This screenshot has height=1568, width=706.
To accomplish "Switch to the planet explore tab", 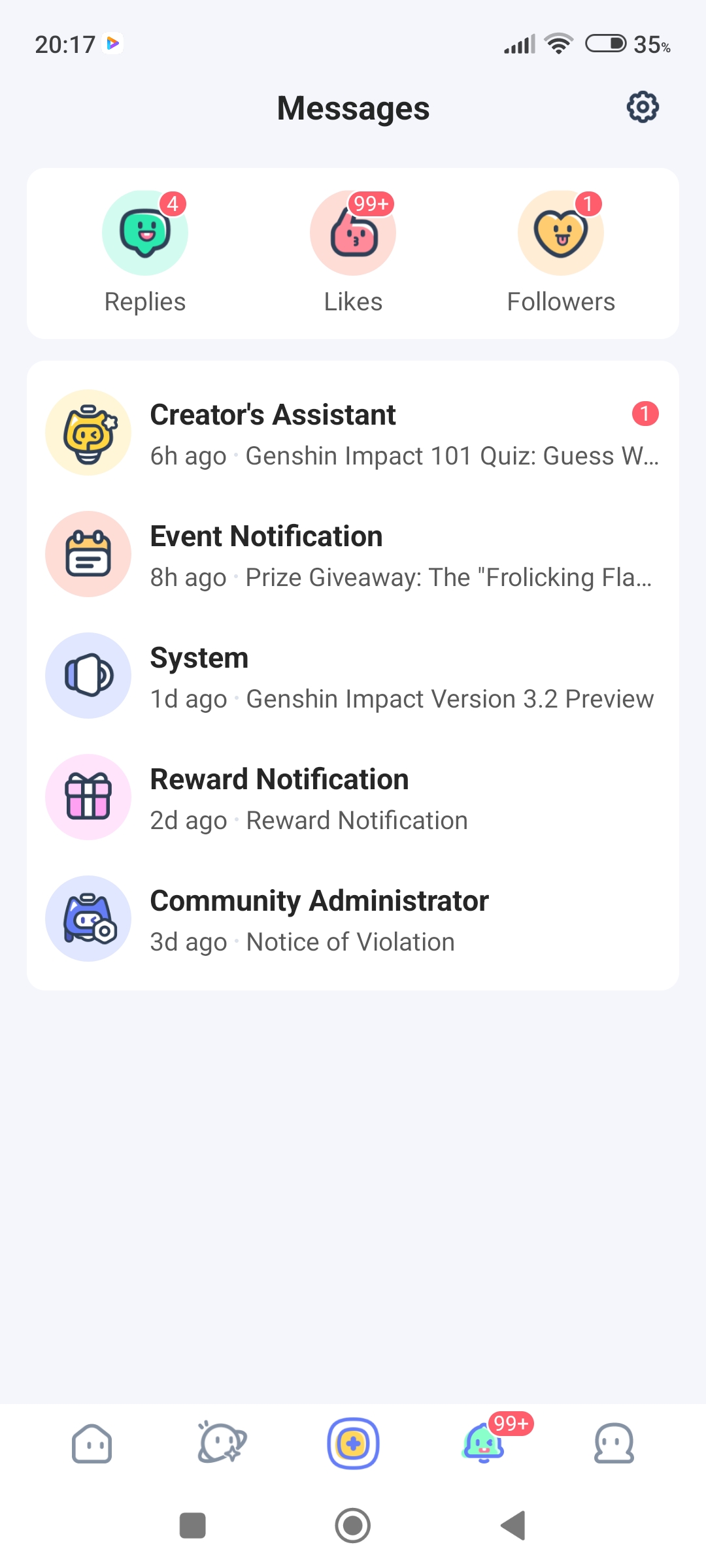I will (x=222, y=1443).
